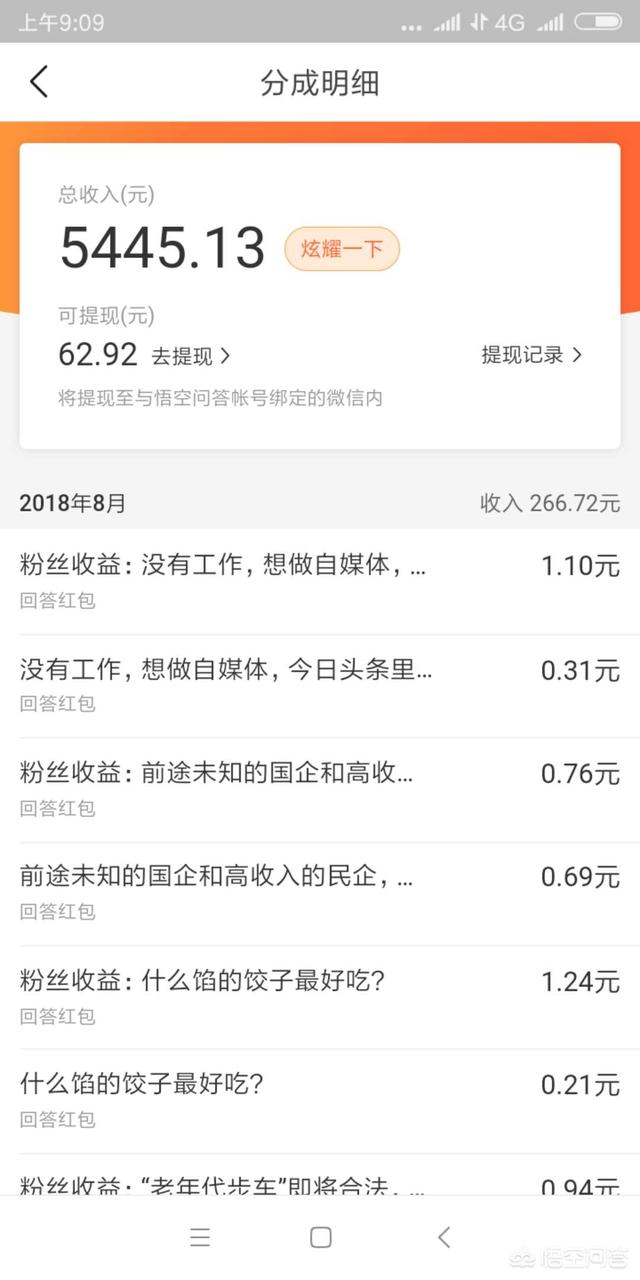Open recent apps from navigation bar
Screen dimensions: 640x1280
coord(200,1238)
